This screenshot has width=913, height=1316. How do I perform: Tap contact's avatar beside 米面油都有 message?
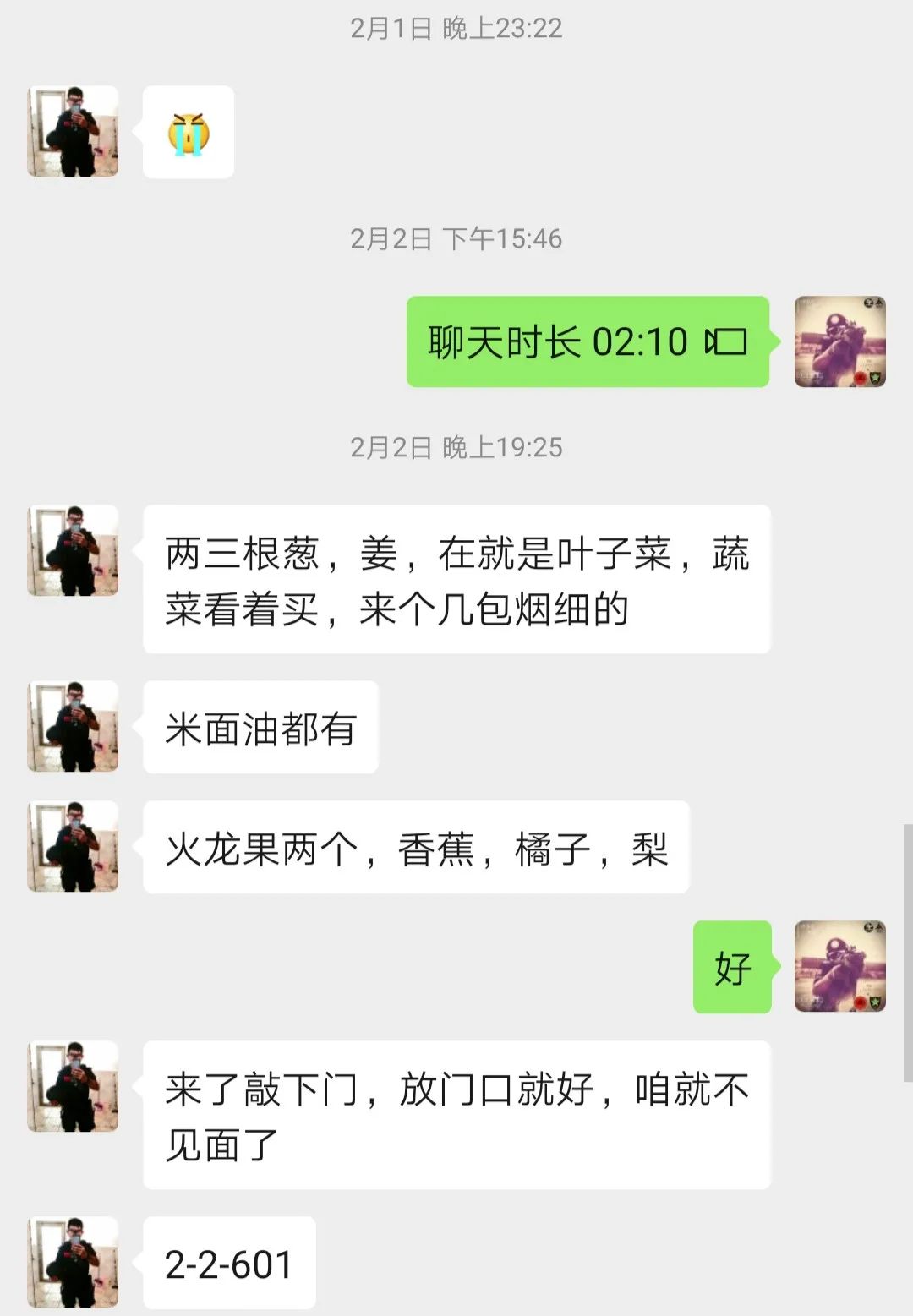[x=73, y=727]
